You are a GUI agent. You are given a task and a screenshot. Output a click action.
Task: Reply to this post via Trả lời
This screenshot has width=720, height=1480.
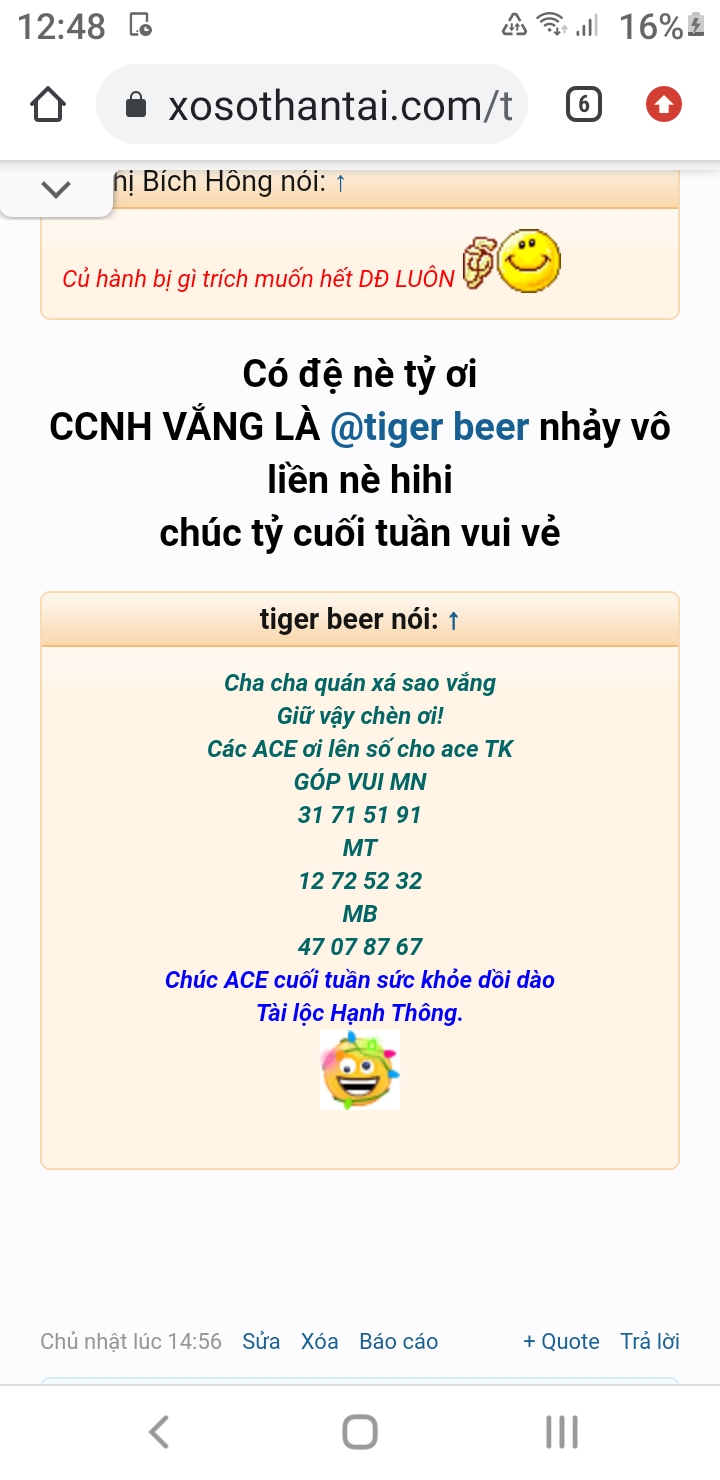[650, 1341]
